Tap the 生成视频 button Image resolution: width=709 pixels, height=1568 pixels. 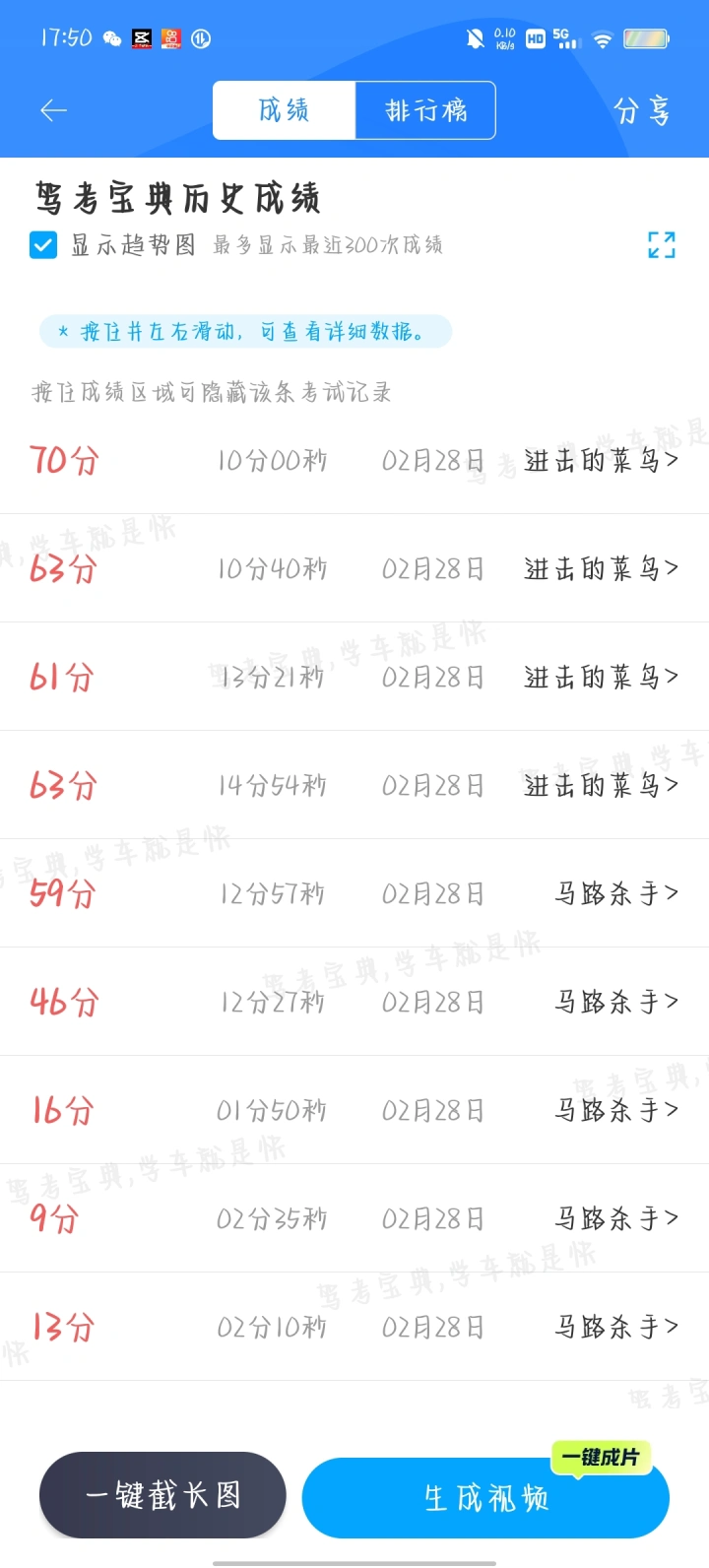point(485,1498)
